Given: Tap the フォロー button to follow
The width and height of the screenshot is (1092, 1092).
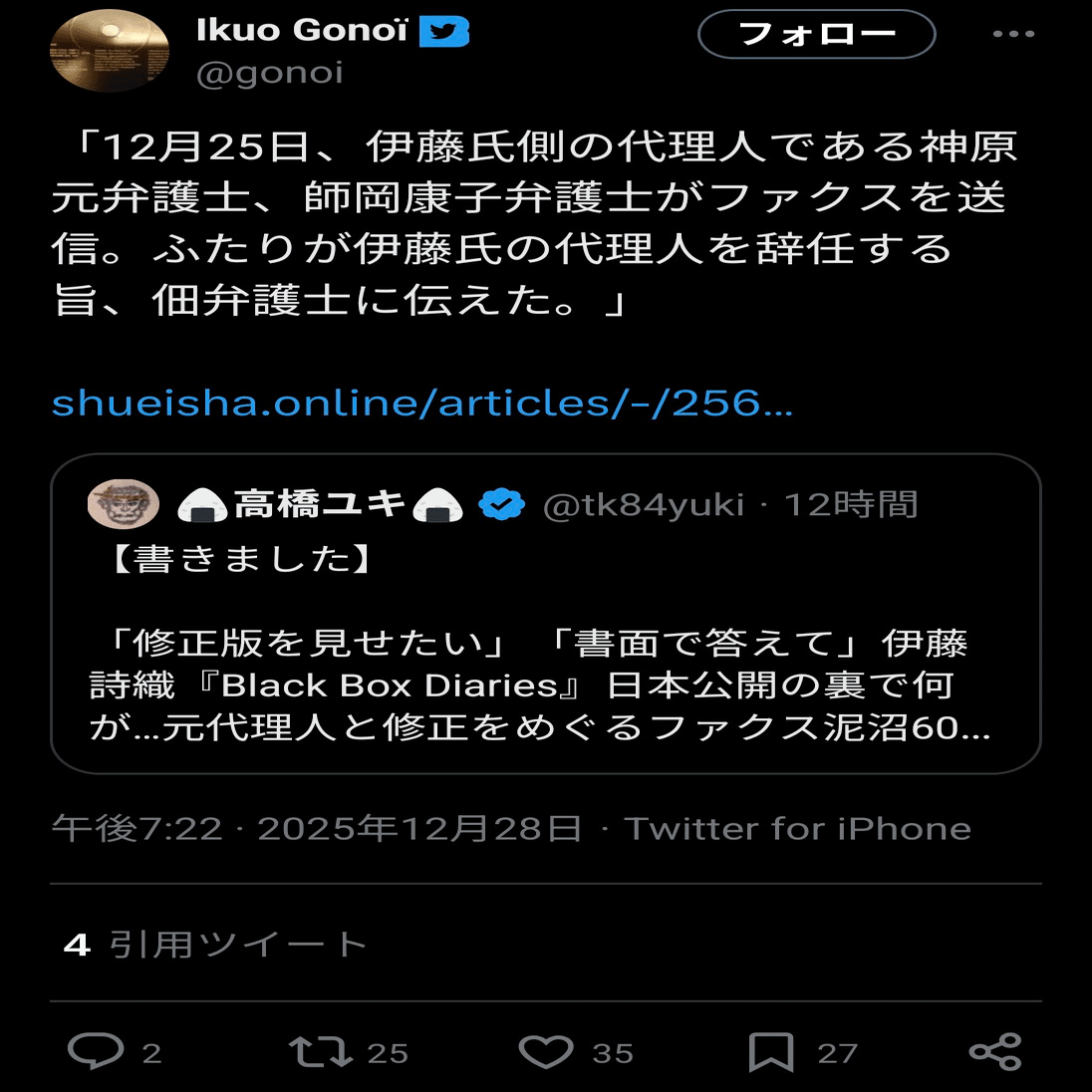Looking at the screenshot, I should pyautogui.click(x=816, y=35).
